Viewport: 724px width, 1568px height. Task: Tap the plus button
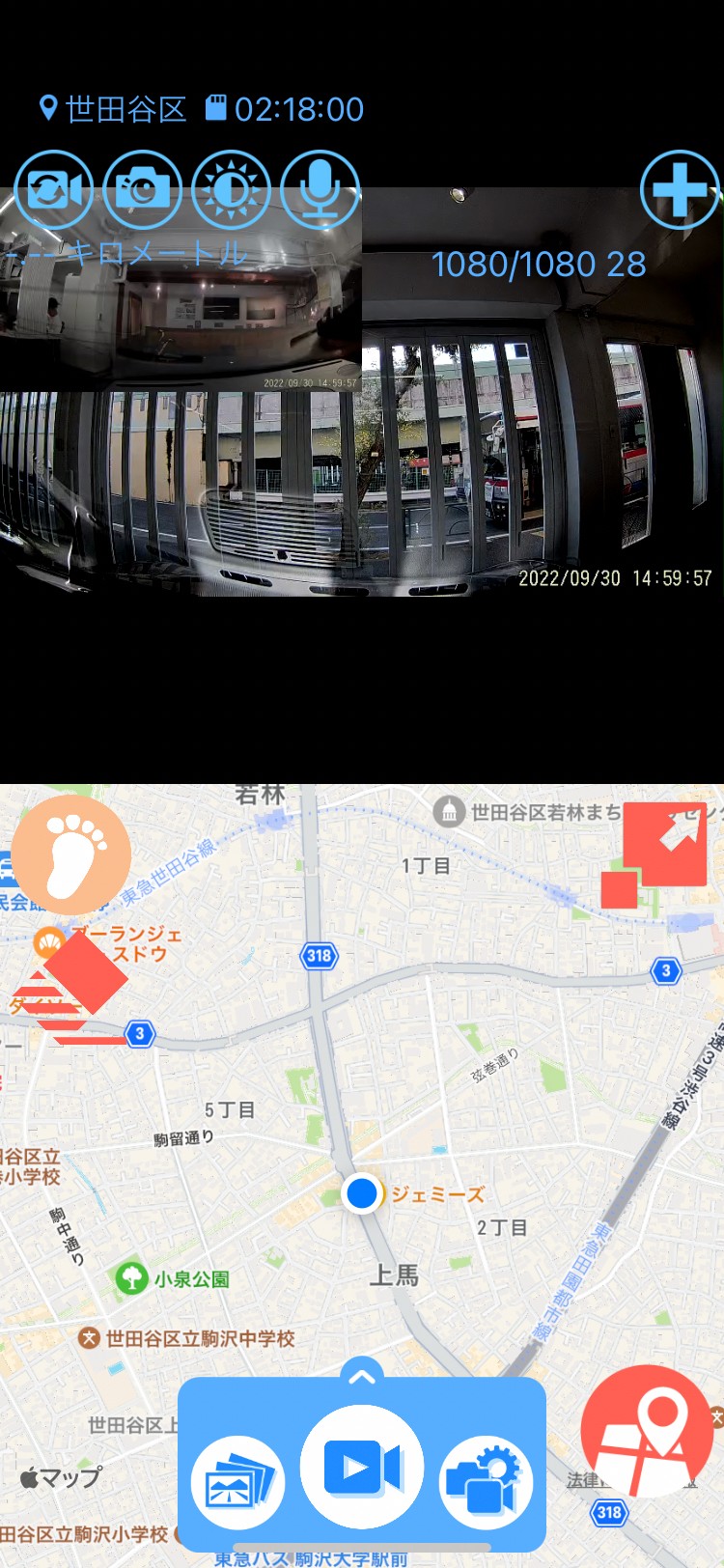tap(680, 189)
